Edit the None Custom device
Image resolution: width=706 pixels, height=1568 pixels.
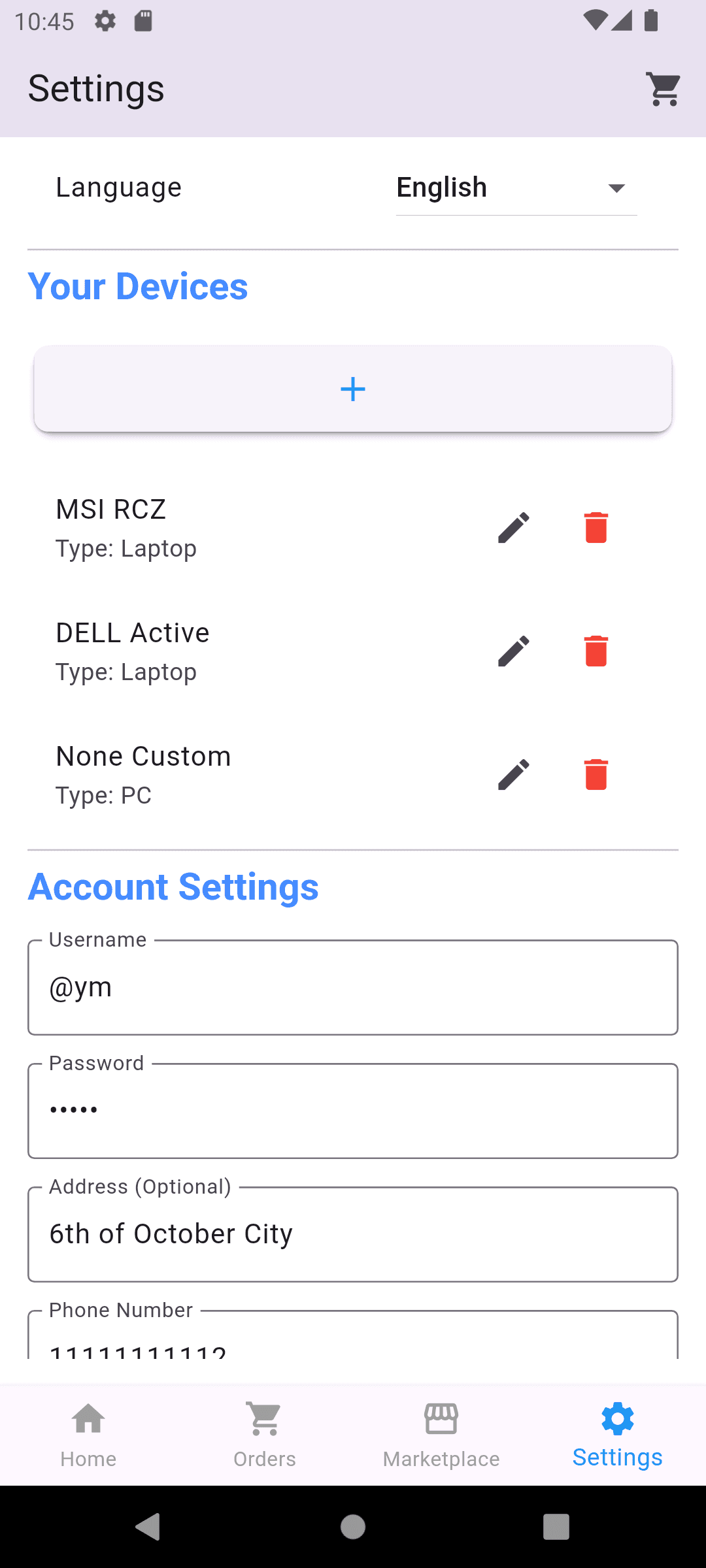coord(513,774)
